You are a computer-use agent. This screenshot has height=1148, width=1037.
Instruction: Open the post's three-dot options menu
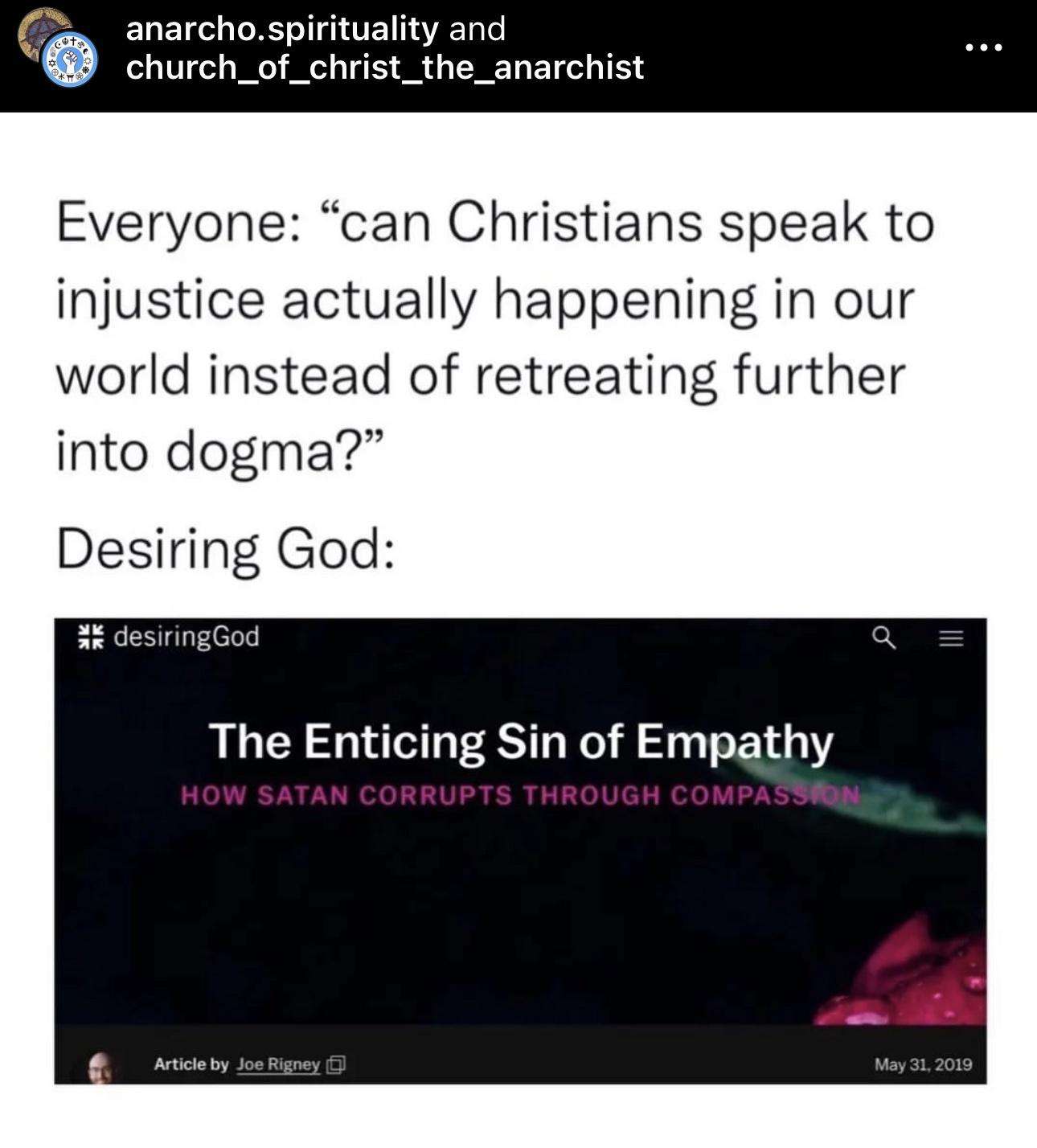pos(984,48)
